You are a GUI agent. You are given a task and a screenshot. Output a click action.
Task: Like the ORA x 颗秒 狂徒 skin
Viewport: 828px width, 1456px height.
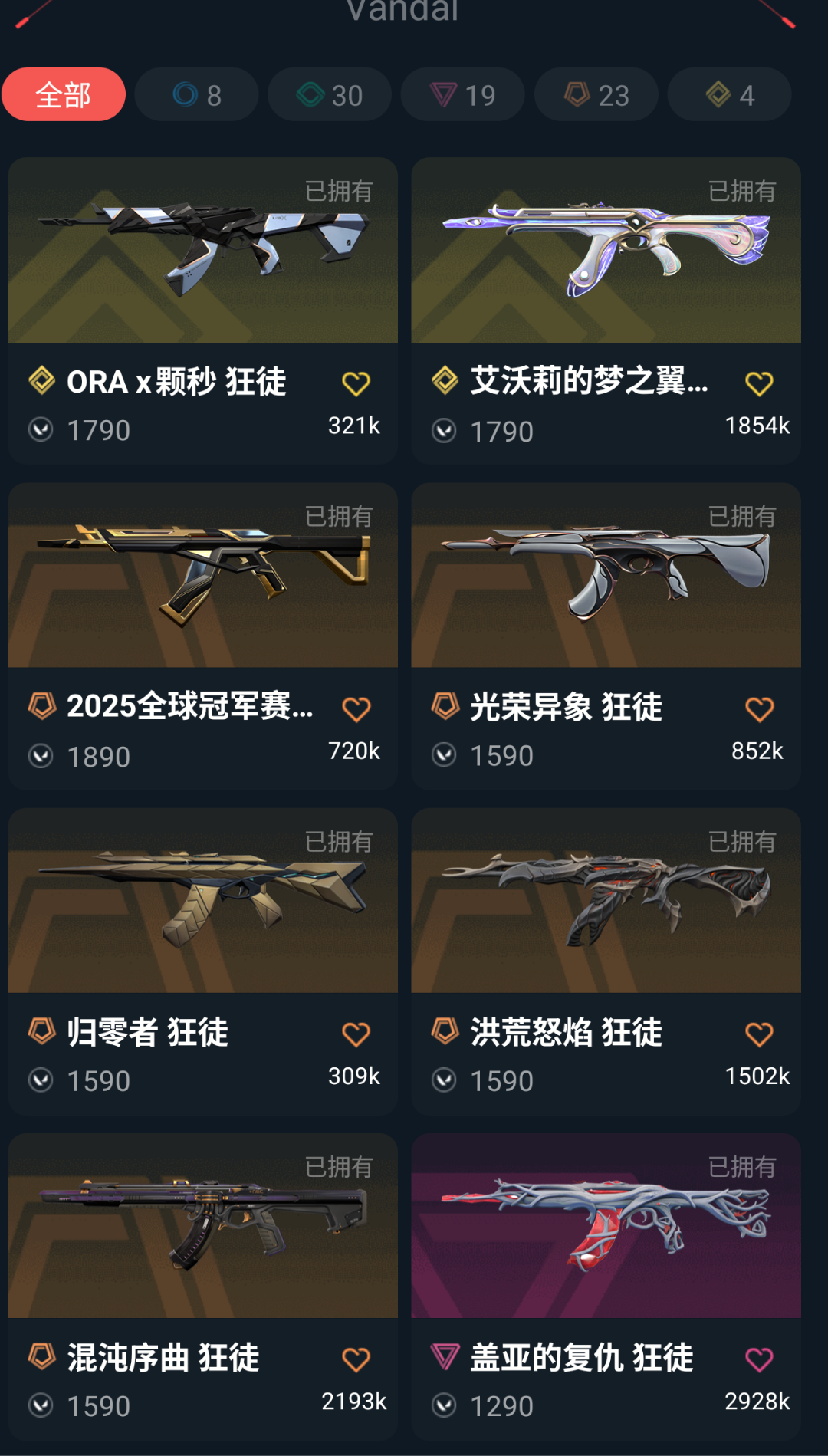(356, 383)
